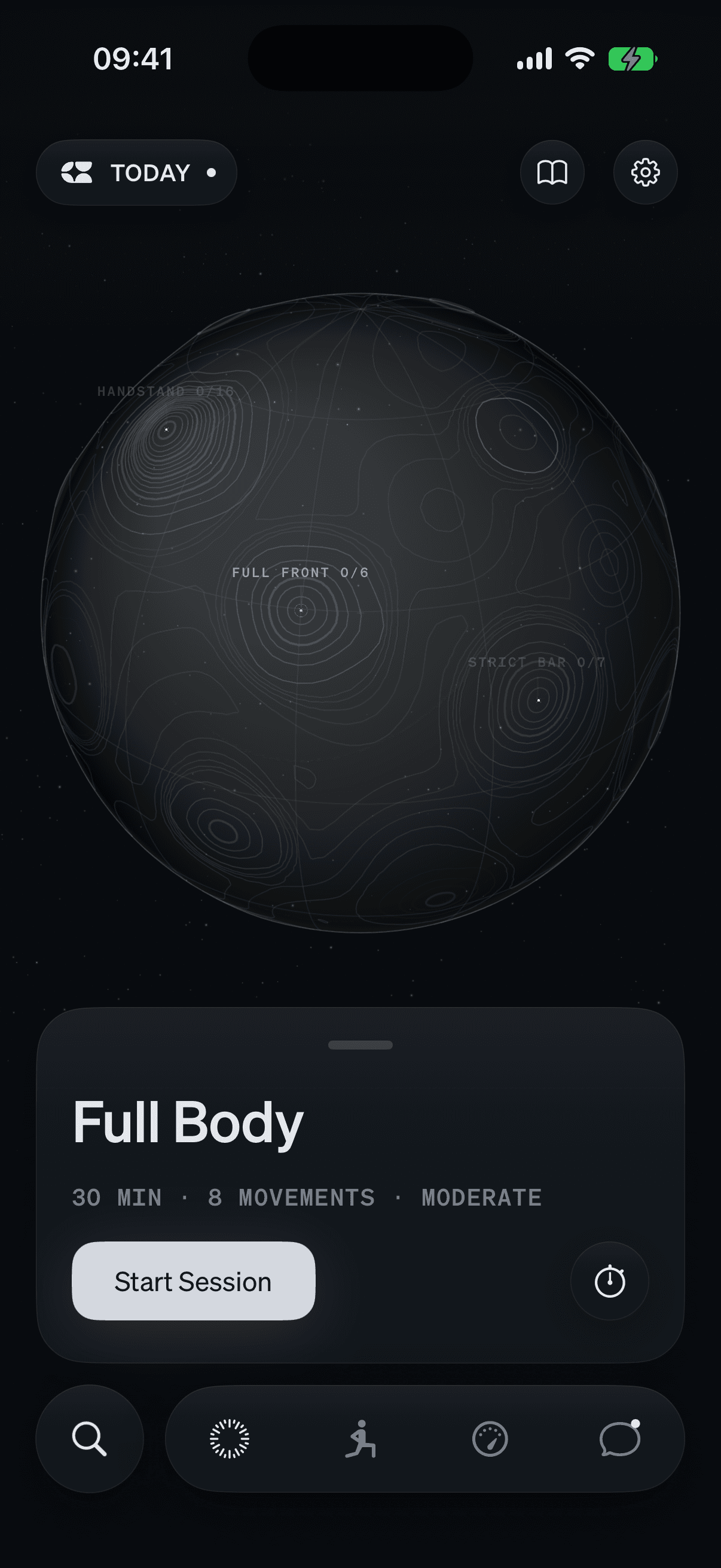721x1568 pixels.
Task: Open the stopwatch timer button
Action: (610, 1282)
